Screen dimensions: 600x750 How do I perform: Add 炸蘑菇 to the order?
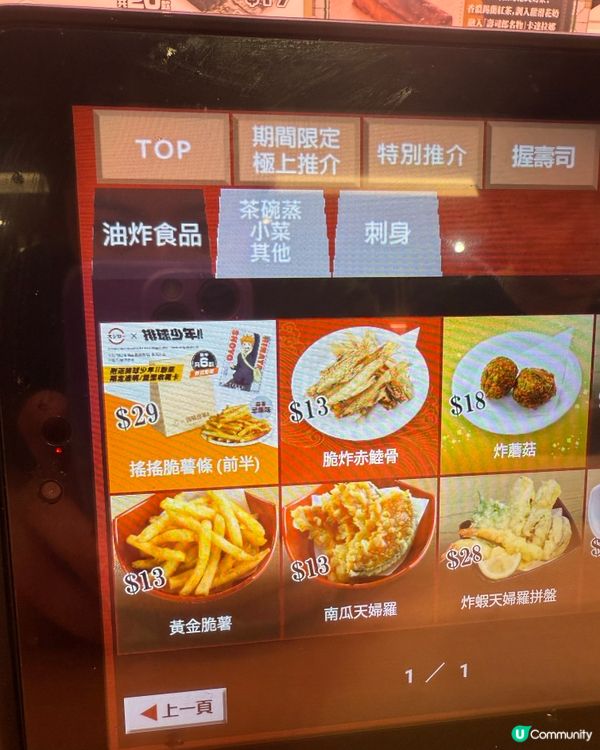point(515,395)
